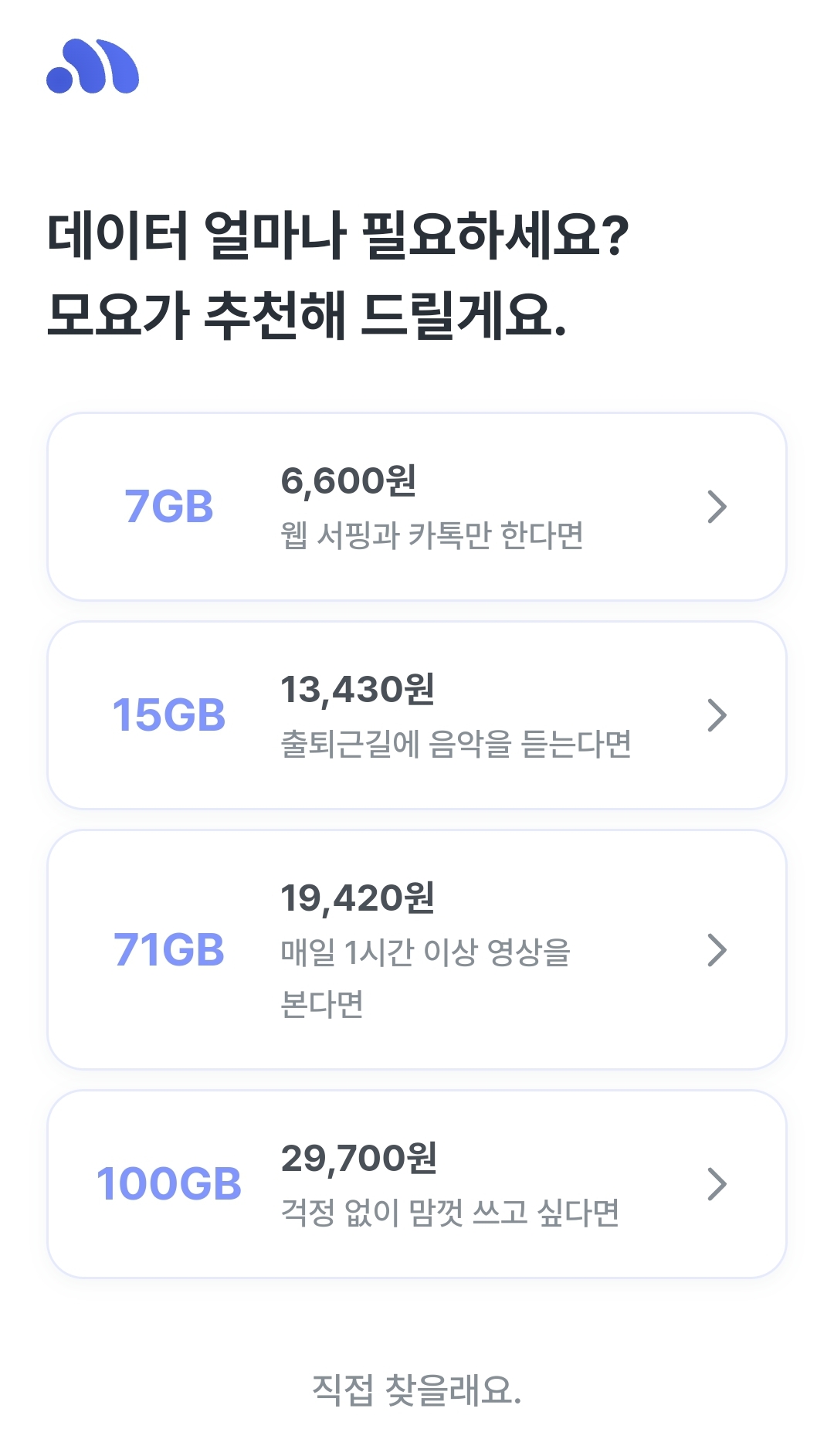Click the 웹 서핑과 카톡만 한다면 description
Image resolution: width=834 pixels, height=1456 pixels.
tap(432, 535)
